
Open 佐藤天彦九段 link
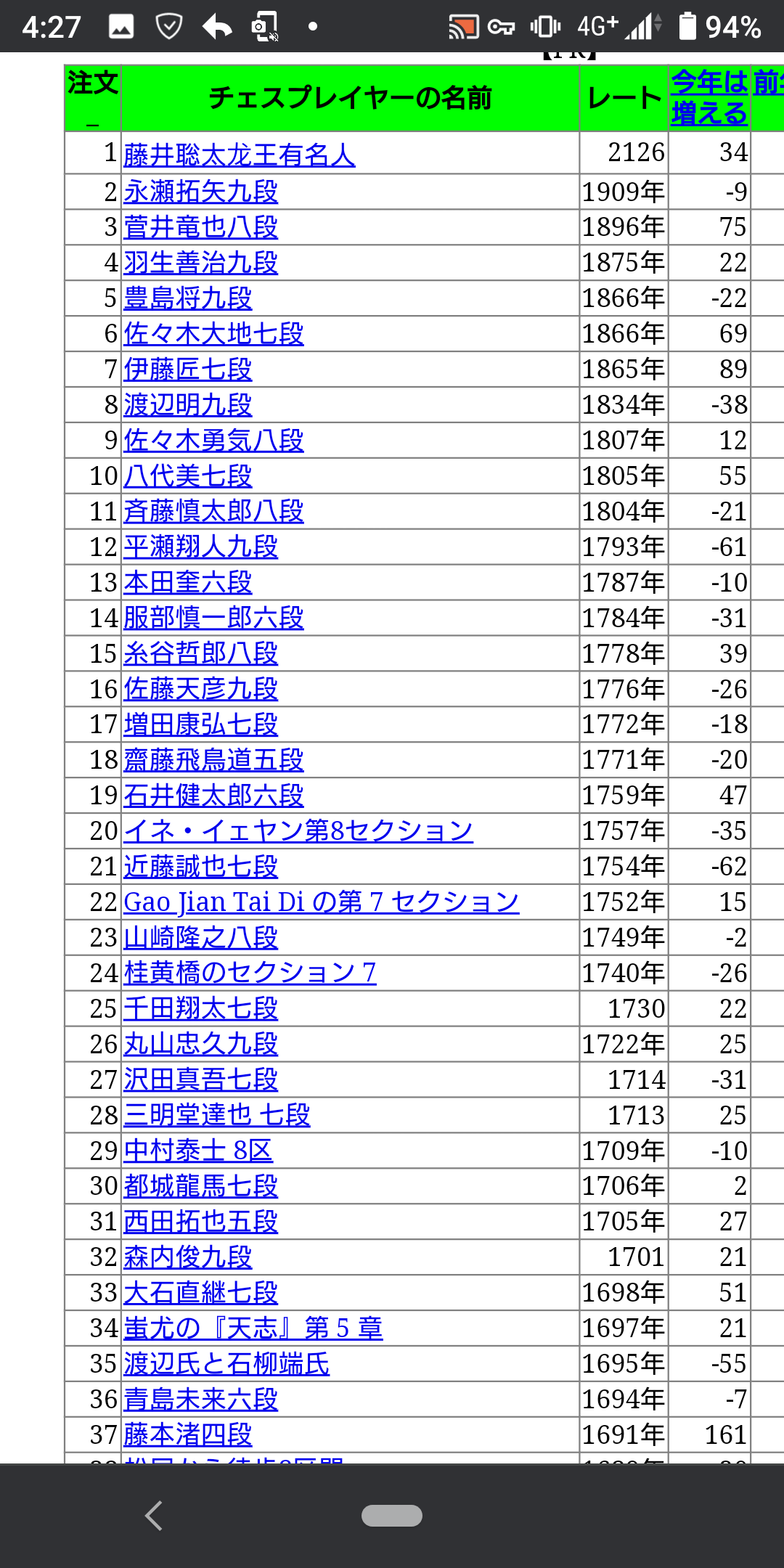[201, 690]
